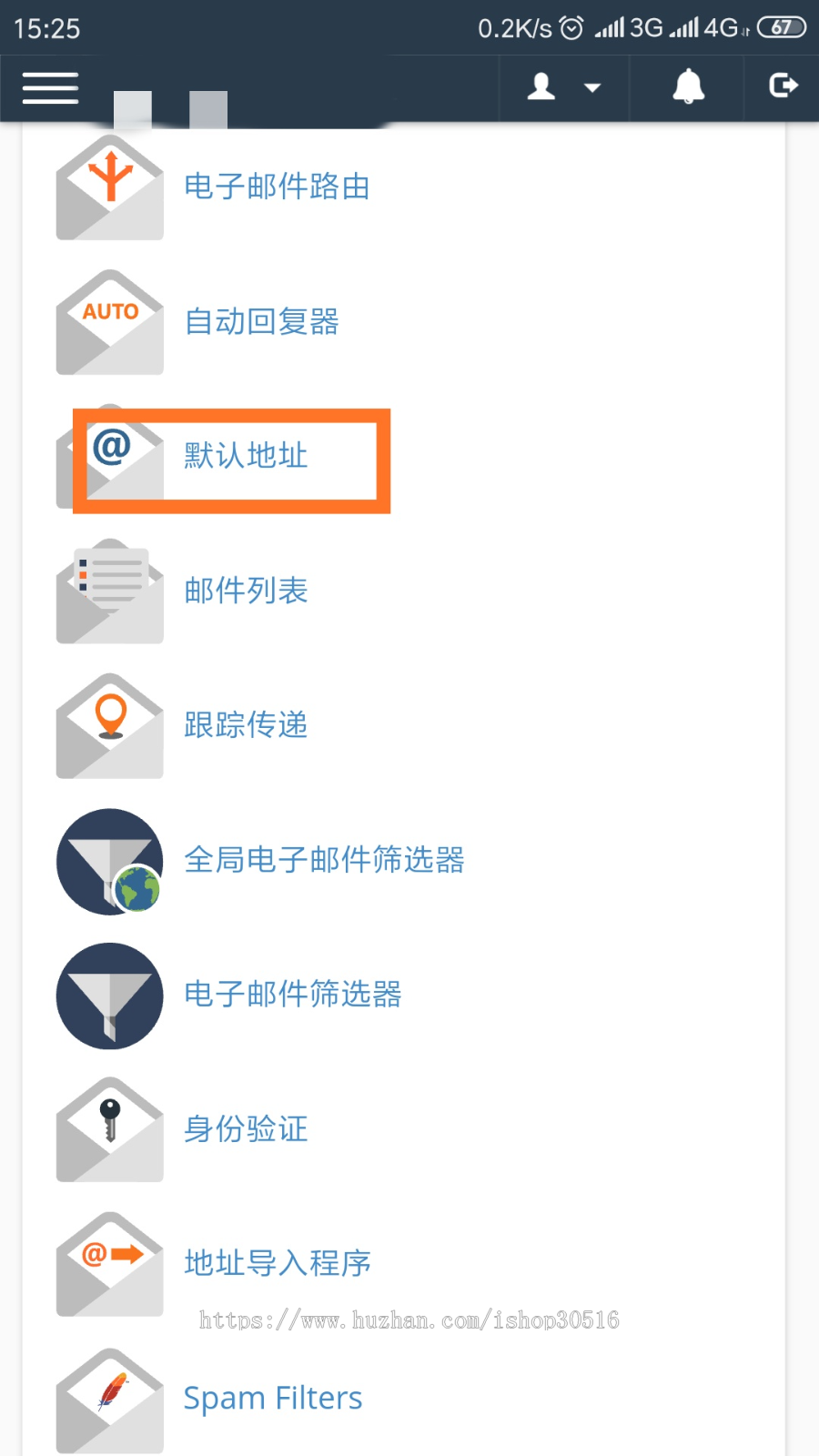The height and width of the screenshot is (1456, 819).
Task: Open the hamburger menu
Action: click(50, 88)
